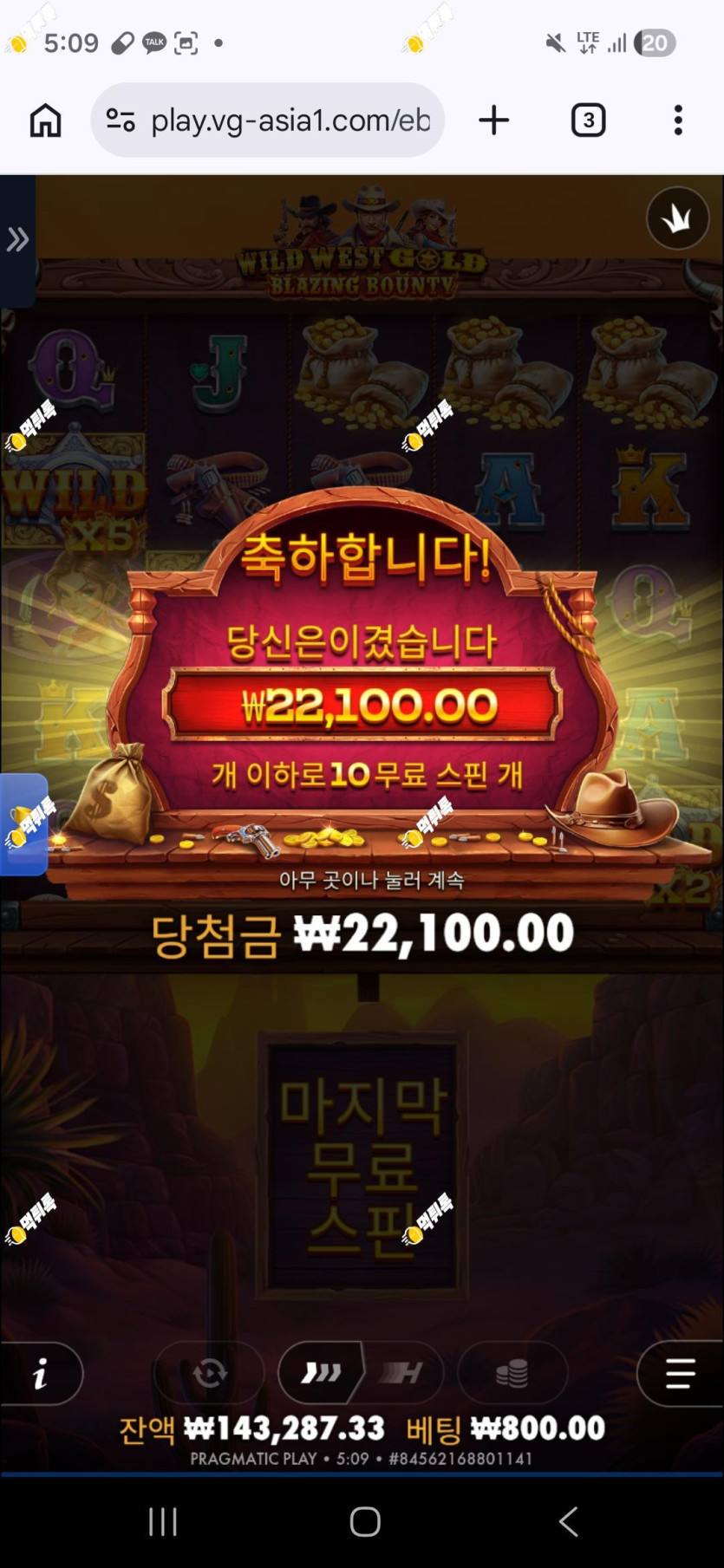This screenshot has width=724, height=1568.
Task: Tap the autoplay spin button
Action: click(210, 1373)
